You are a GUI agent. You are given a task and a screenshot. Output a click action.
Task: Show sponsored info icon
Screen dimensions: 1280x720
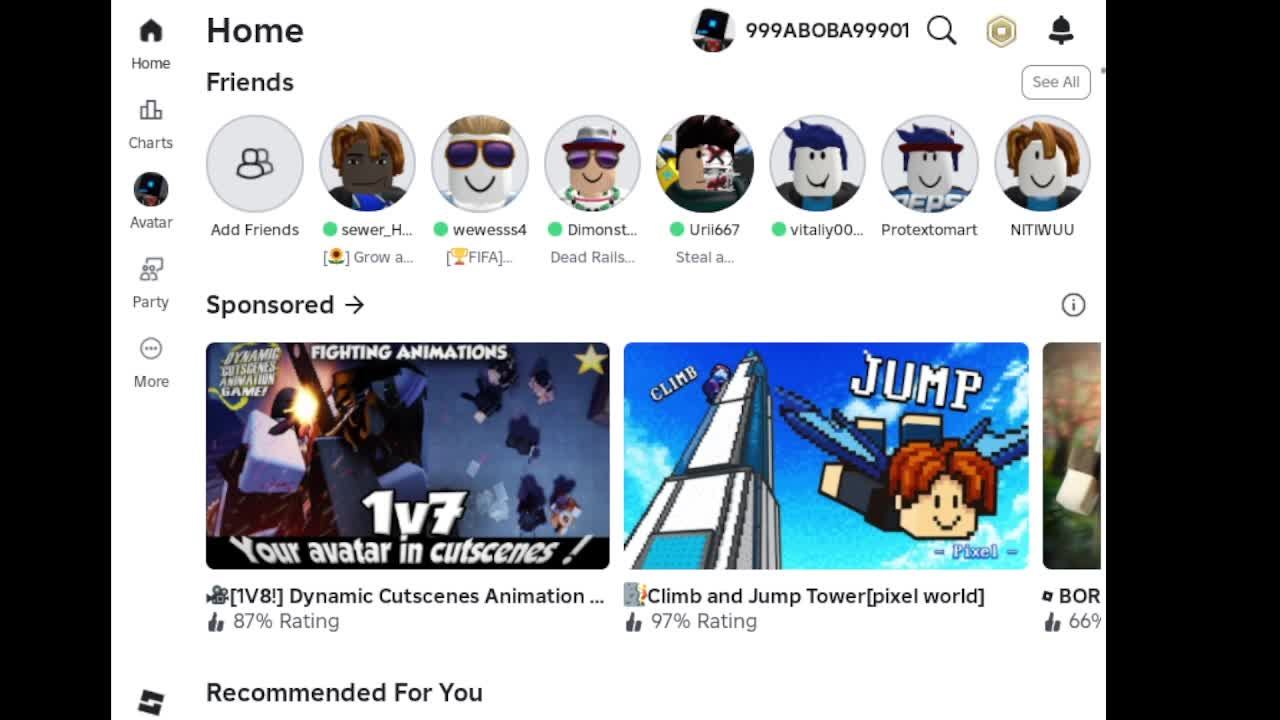[1073, 305]
